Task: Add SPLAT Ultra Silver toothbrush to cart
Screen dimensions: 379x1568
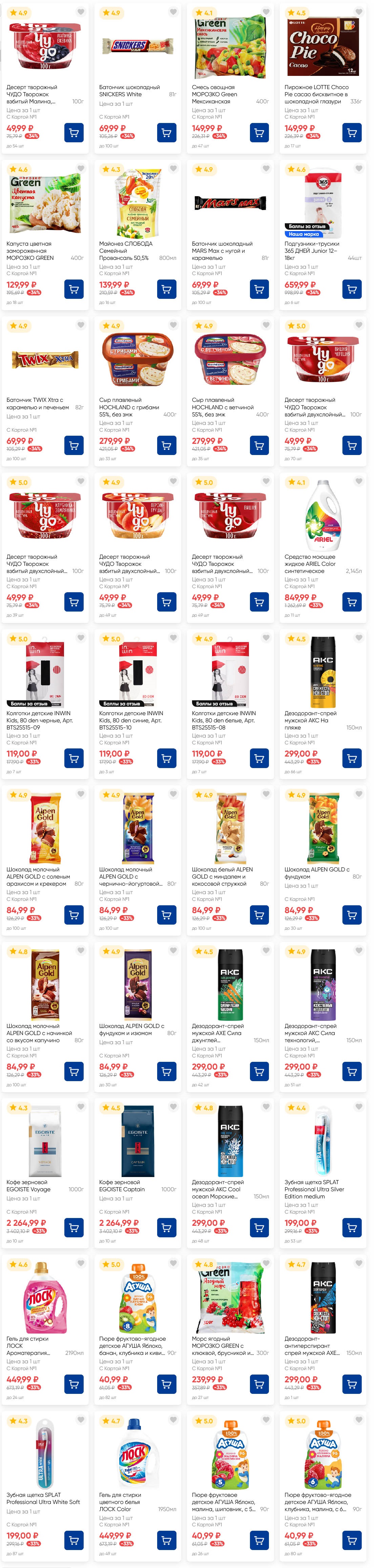Action: (x=352, y=1227)
